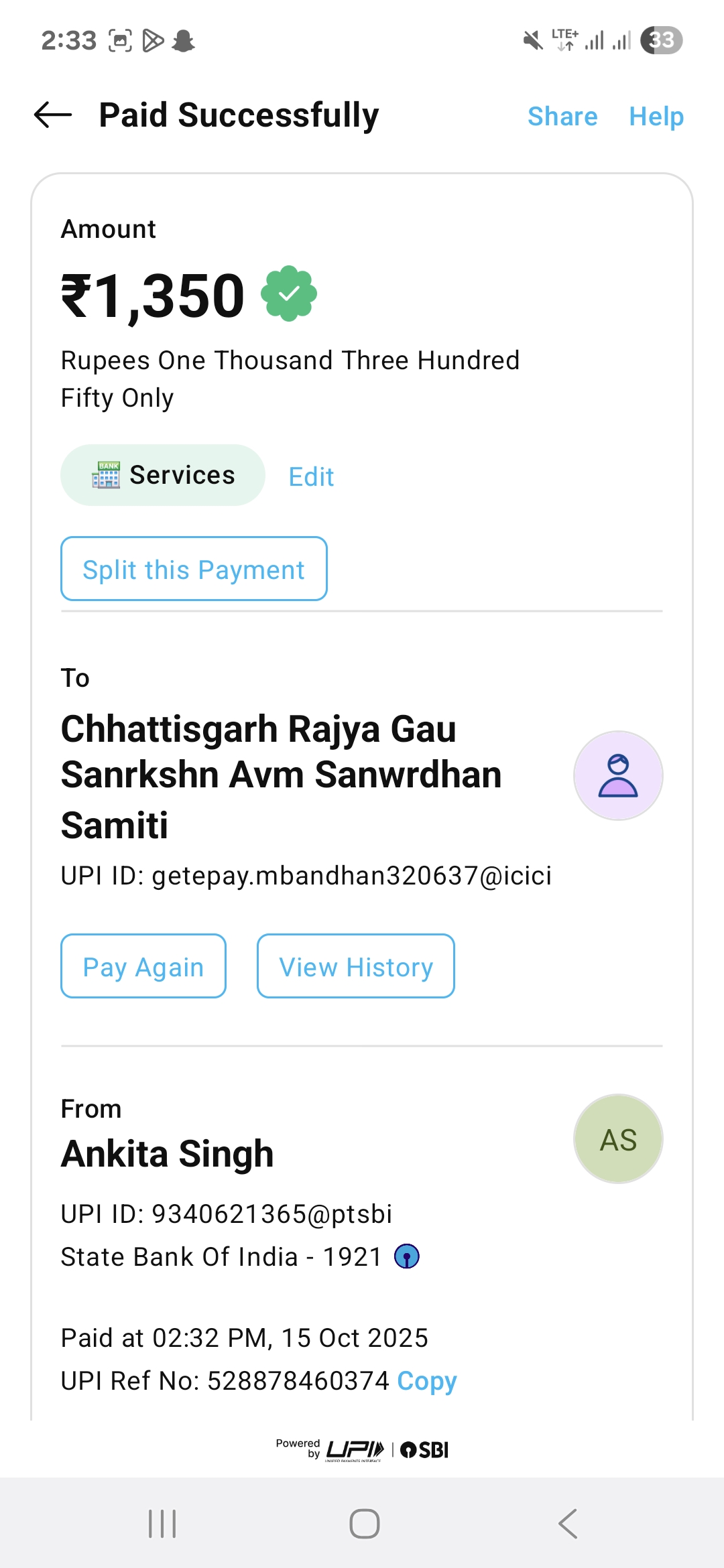This screenshot has height=1568, width=724.
Task: Tap the Services category chip
Action: coord(163,475)
